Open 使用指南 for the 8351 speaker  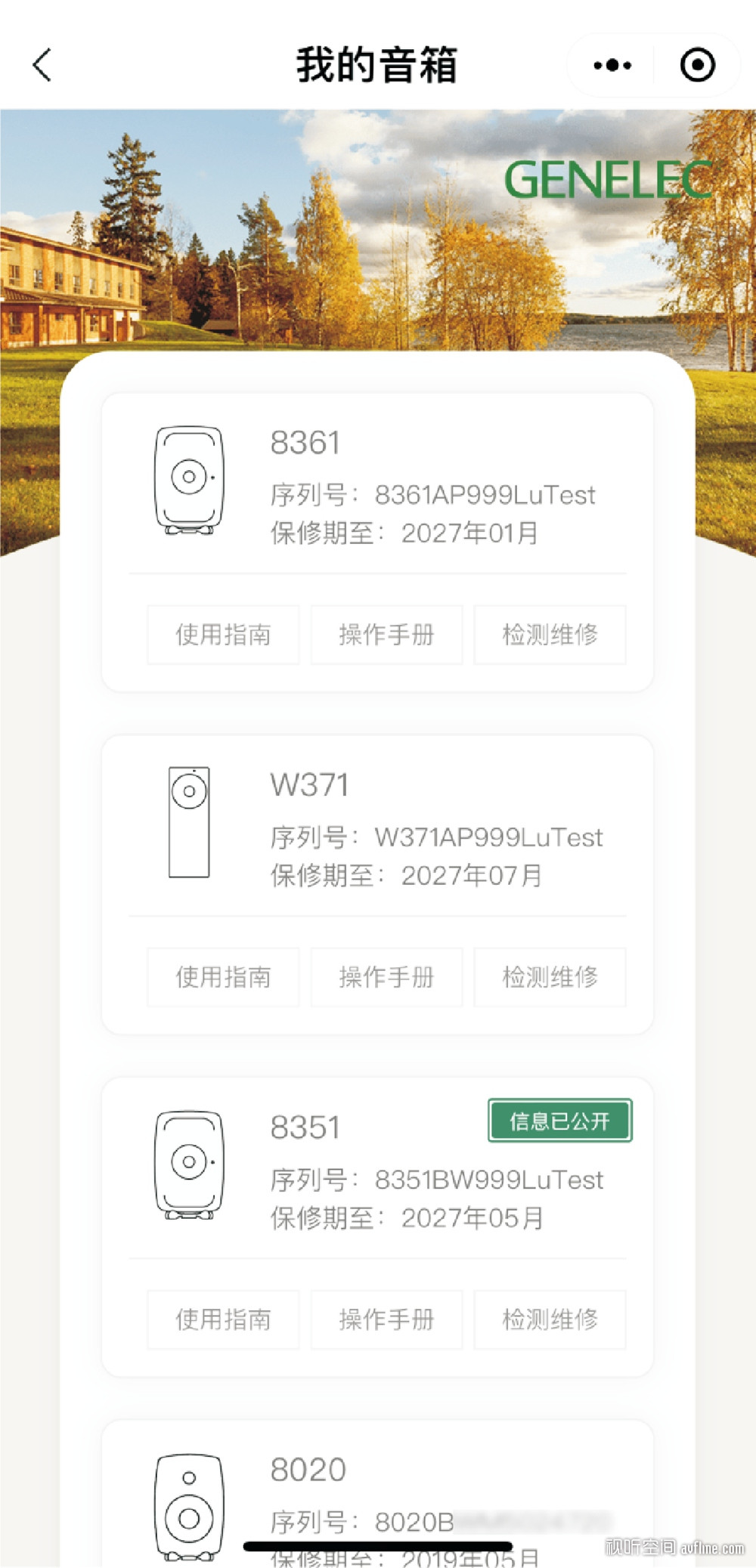pyautogui.click(x=223, y=1319)
